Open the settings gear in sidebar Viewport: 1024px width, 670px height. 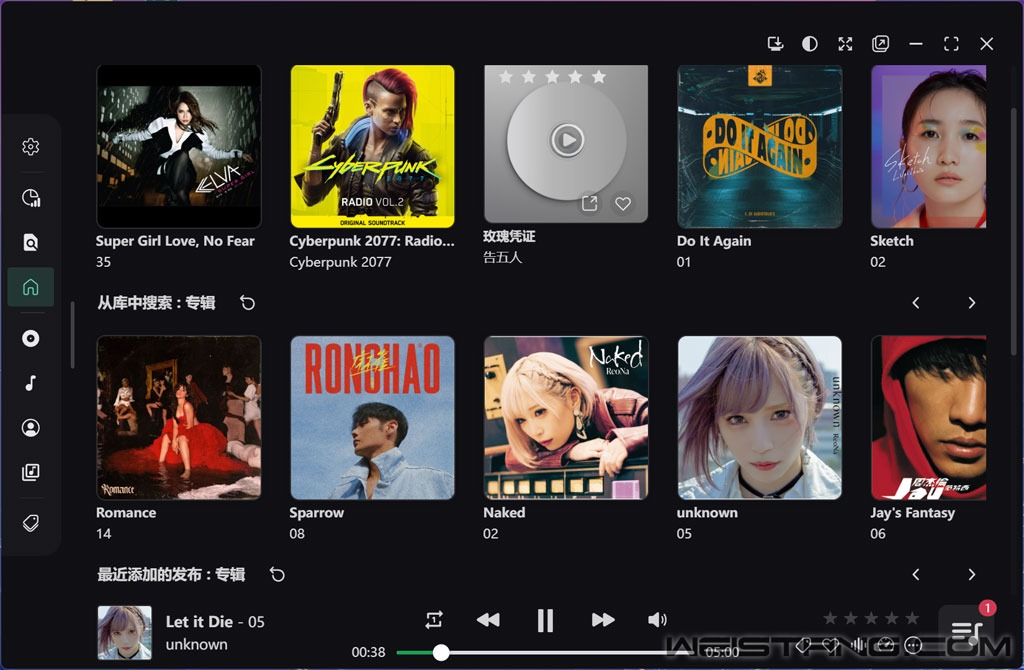pos(31,147)
